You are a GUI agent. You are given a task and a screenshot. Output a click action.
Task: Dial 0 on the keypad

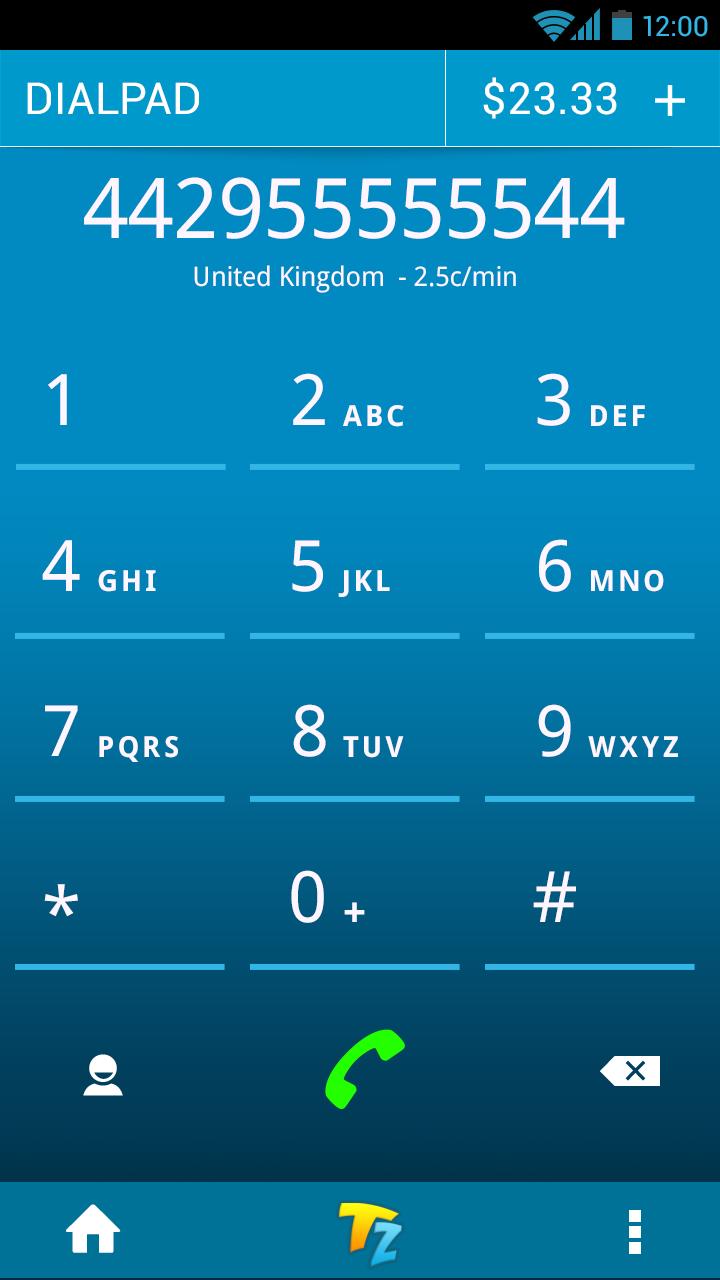tap(354, 900)
